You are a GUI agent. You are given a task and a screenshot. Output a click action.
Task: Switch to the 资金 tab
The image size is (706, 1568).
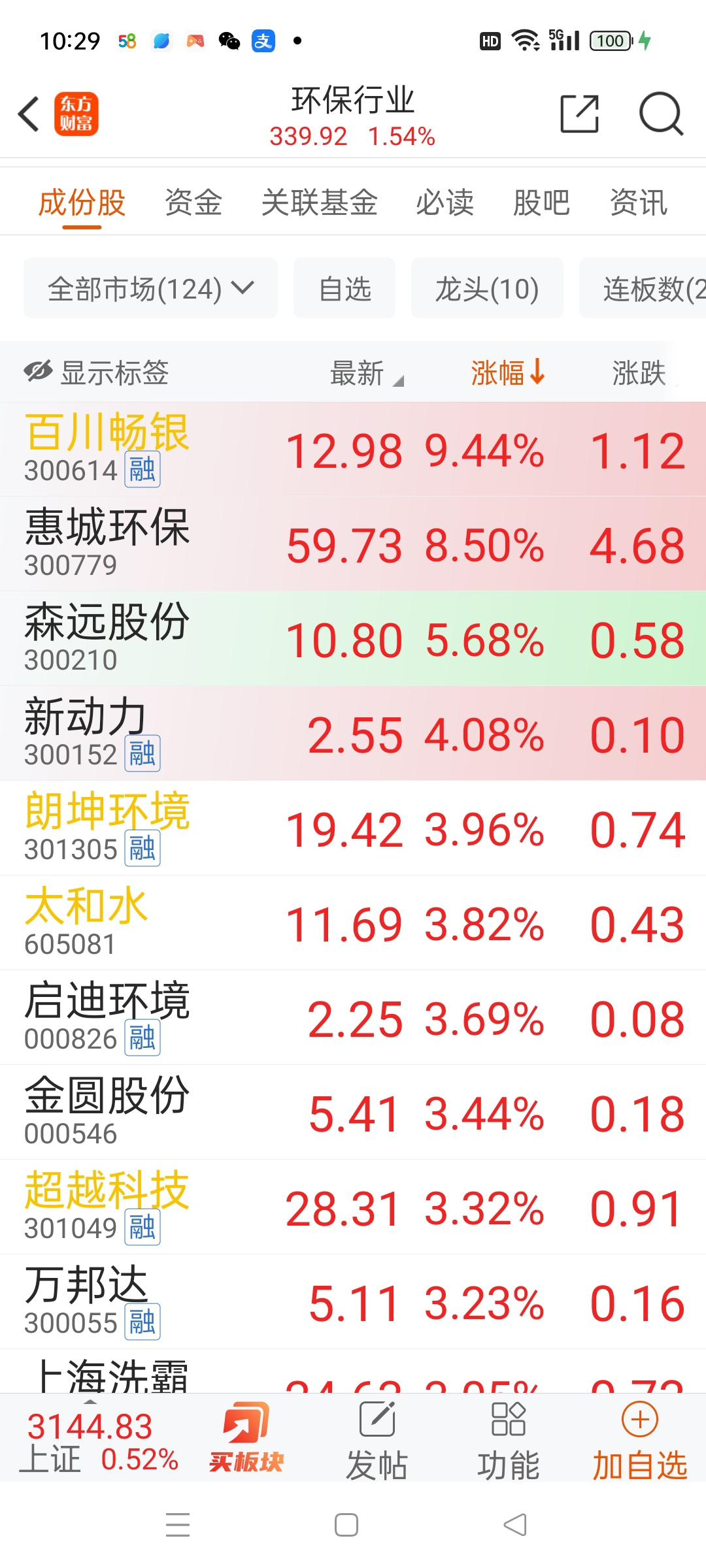point(193,203)
